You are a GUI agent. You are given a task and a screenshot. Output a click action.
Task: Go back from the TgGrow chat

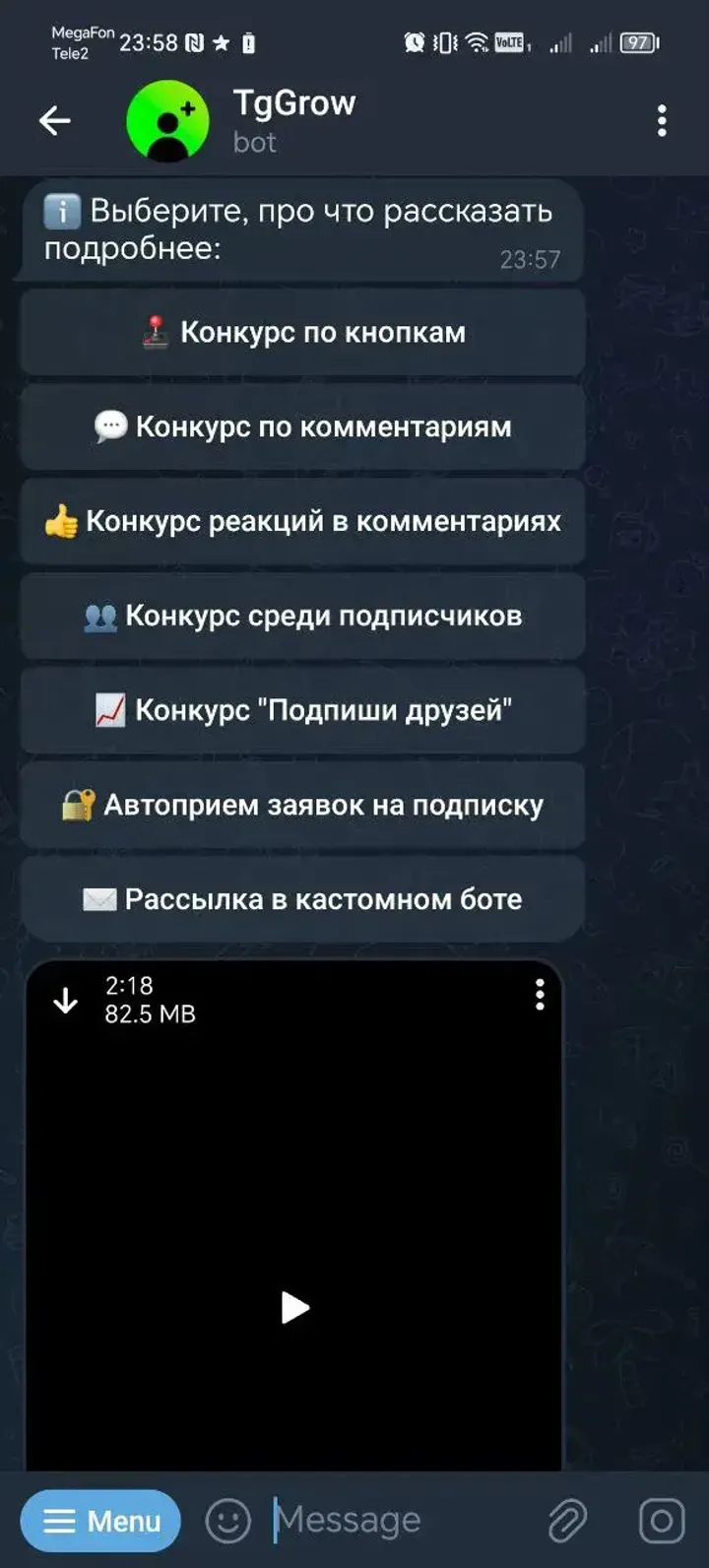[55, 121]
